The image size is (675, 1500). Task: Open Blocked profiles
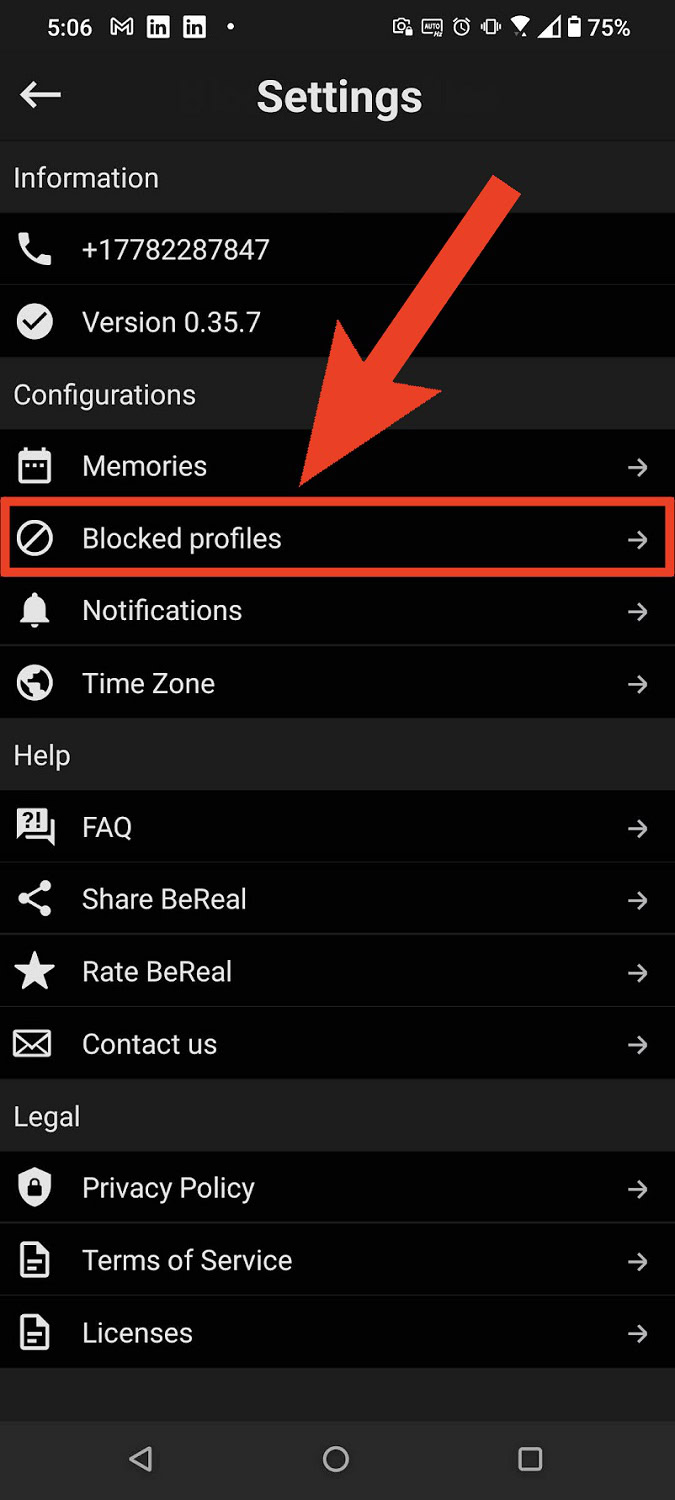coord(337,539)
